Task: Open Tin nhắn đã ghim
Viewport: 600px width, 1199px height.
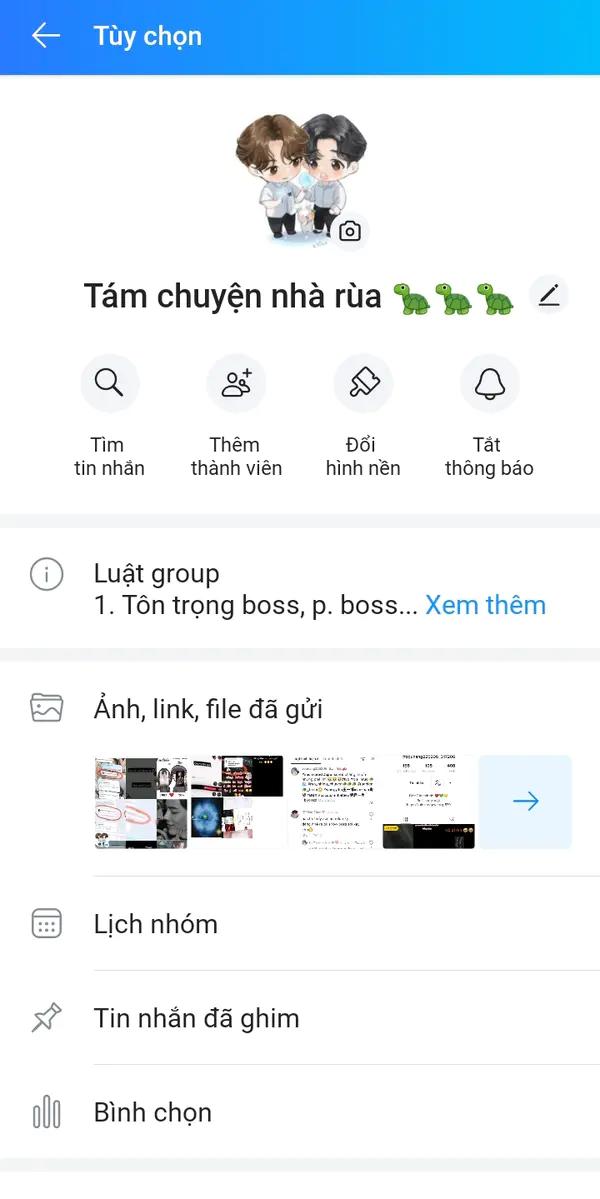Action: coord(300,1018)
